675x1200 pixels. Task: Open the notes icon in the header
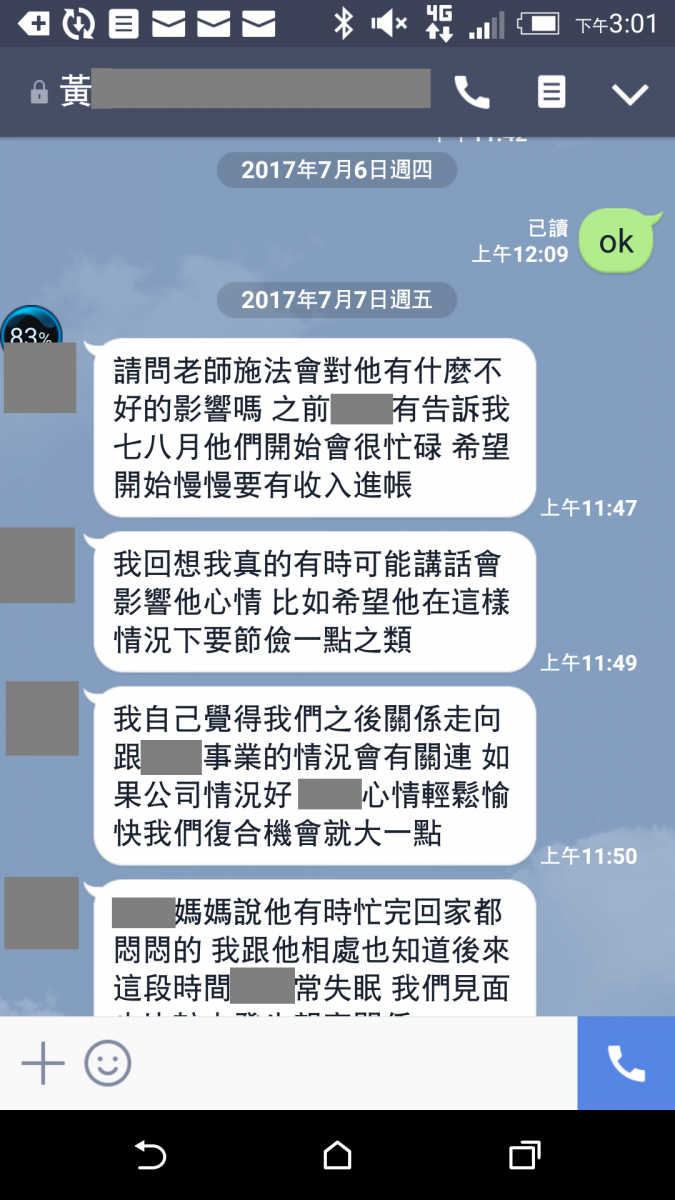pos(551,93)
